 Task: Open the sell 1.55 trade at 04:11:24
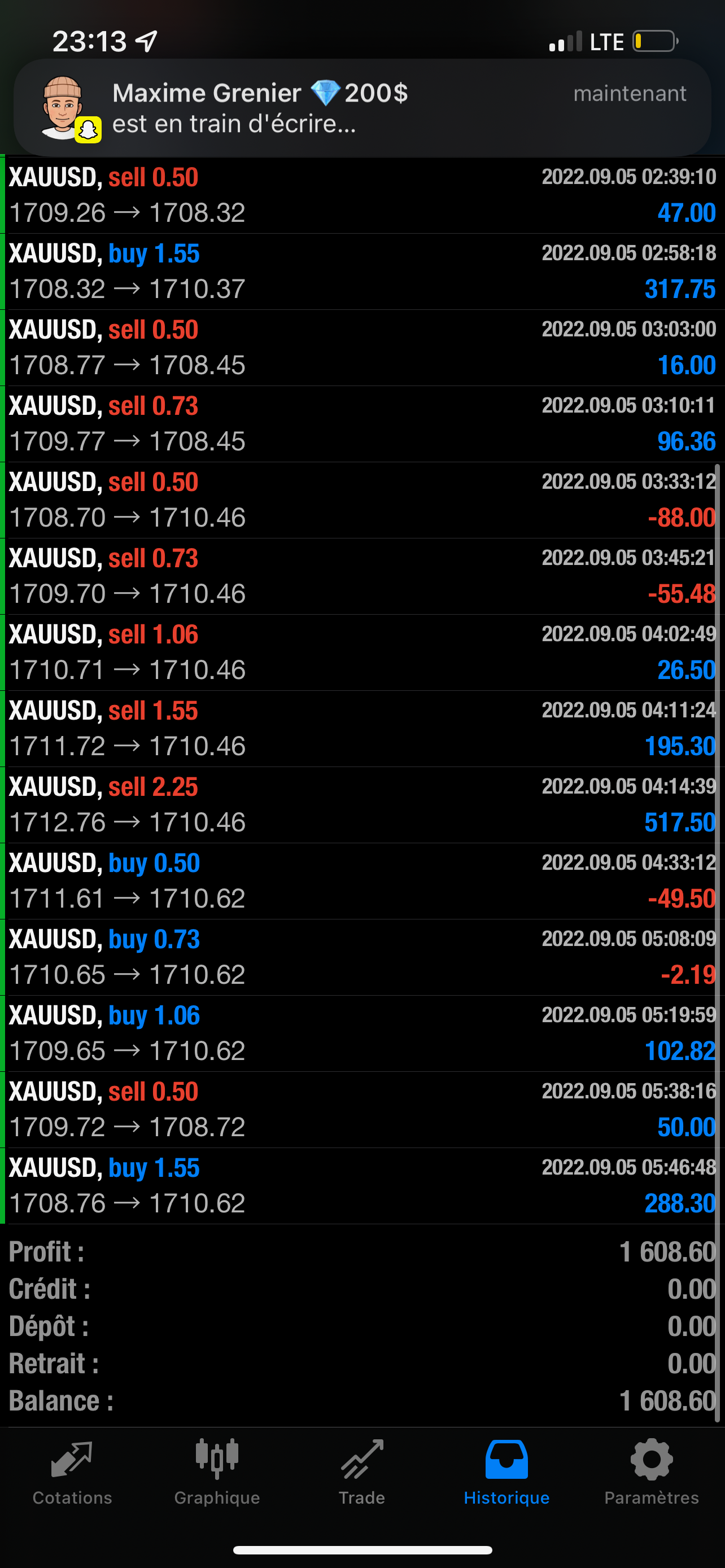362,729
